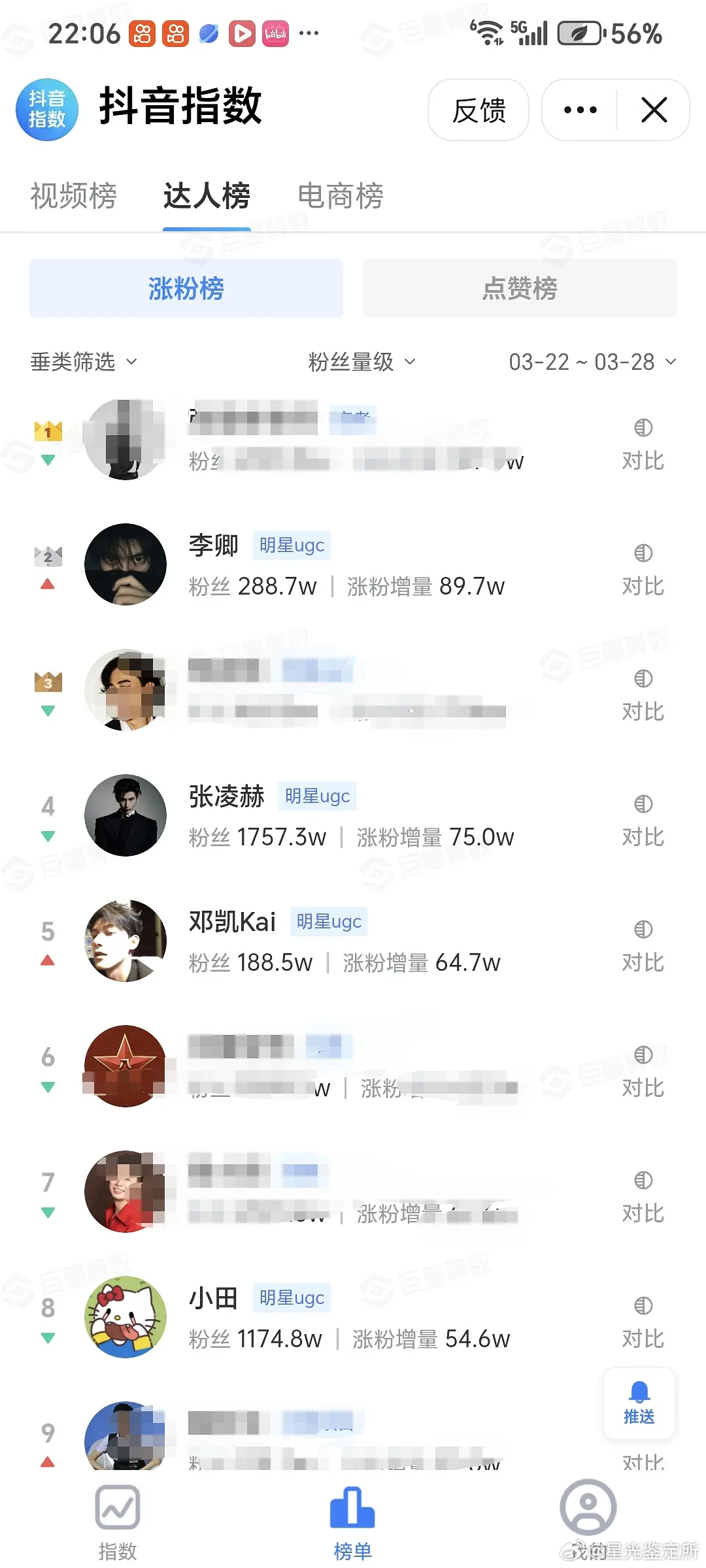This screenshot has width=706, height=1568.
Task: Select the 涨粉榜 option
Action: 186,288
